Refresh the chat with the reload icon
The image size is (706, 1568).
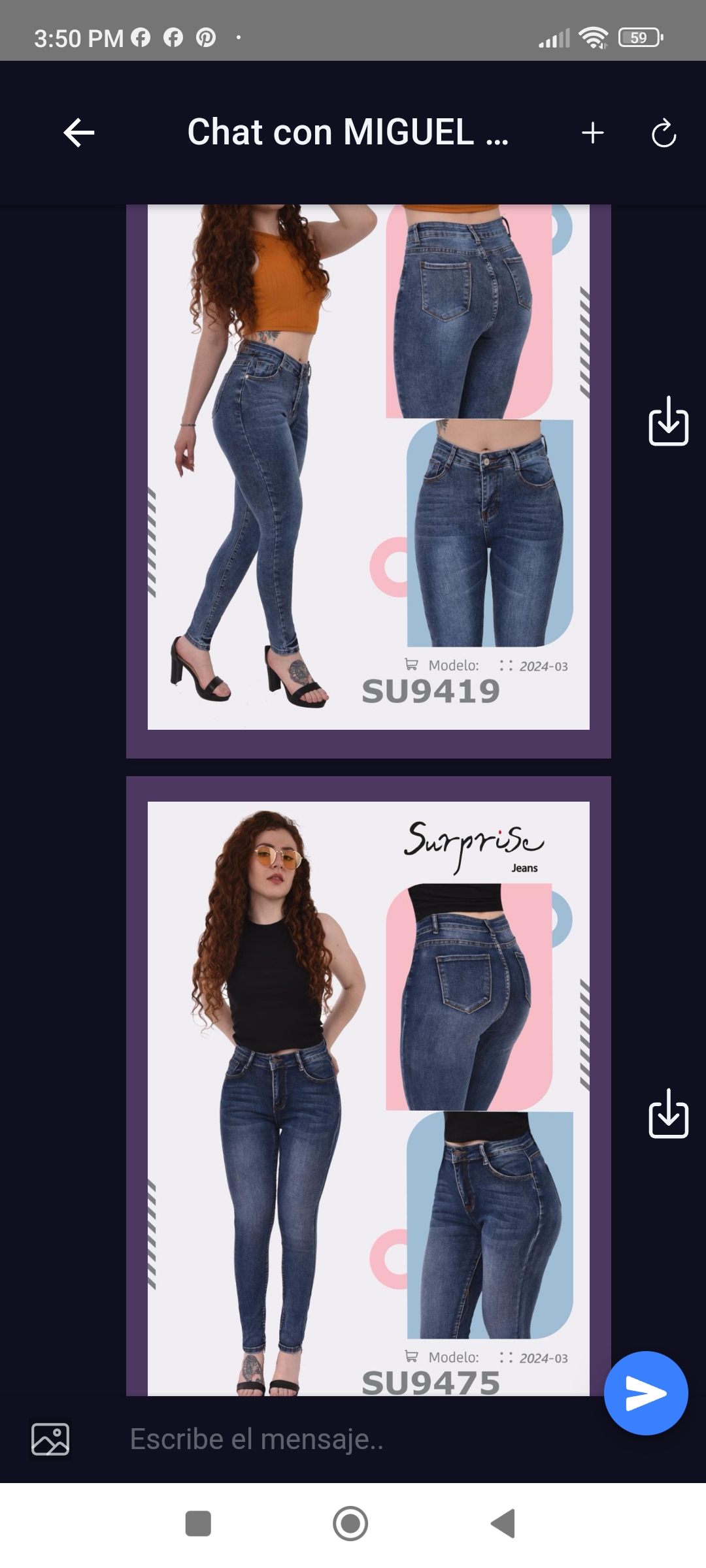coord(664,133)
